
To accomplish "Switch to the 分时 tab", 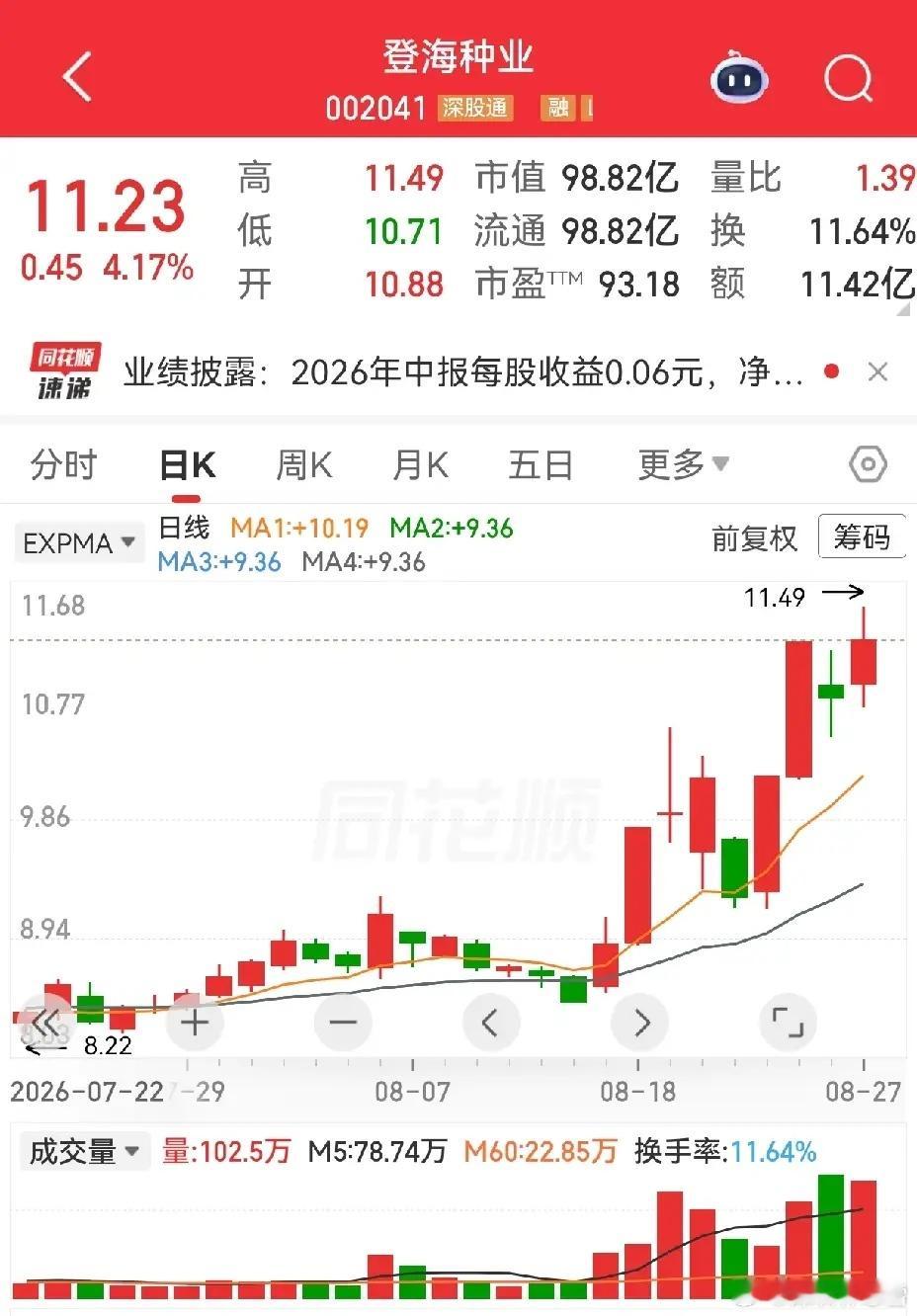I will point(63,464).
